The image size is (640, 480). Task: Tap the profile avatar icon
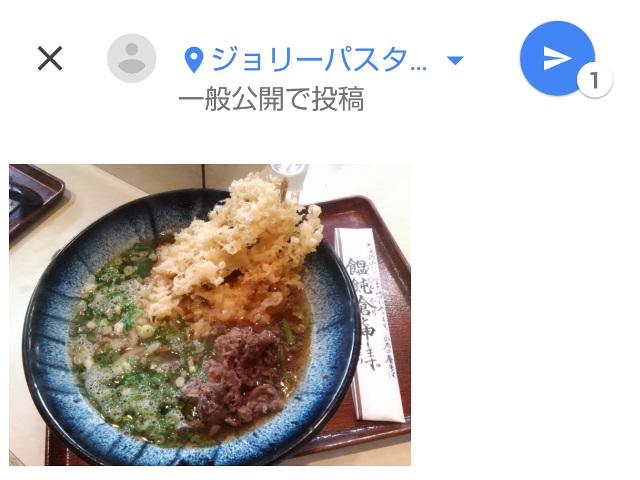coord(132,58)
